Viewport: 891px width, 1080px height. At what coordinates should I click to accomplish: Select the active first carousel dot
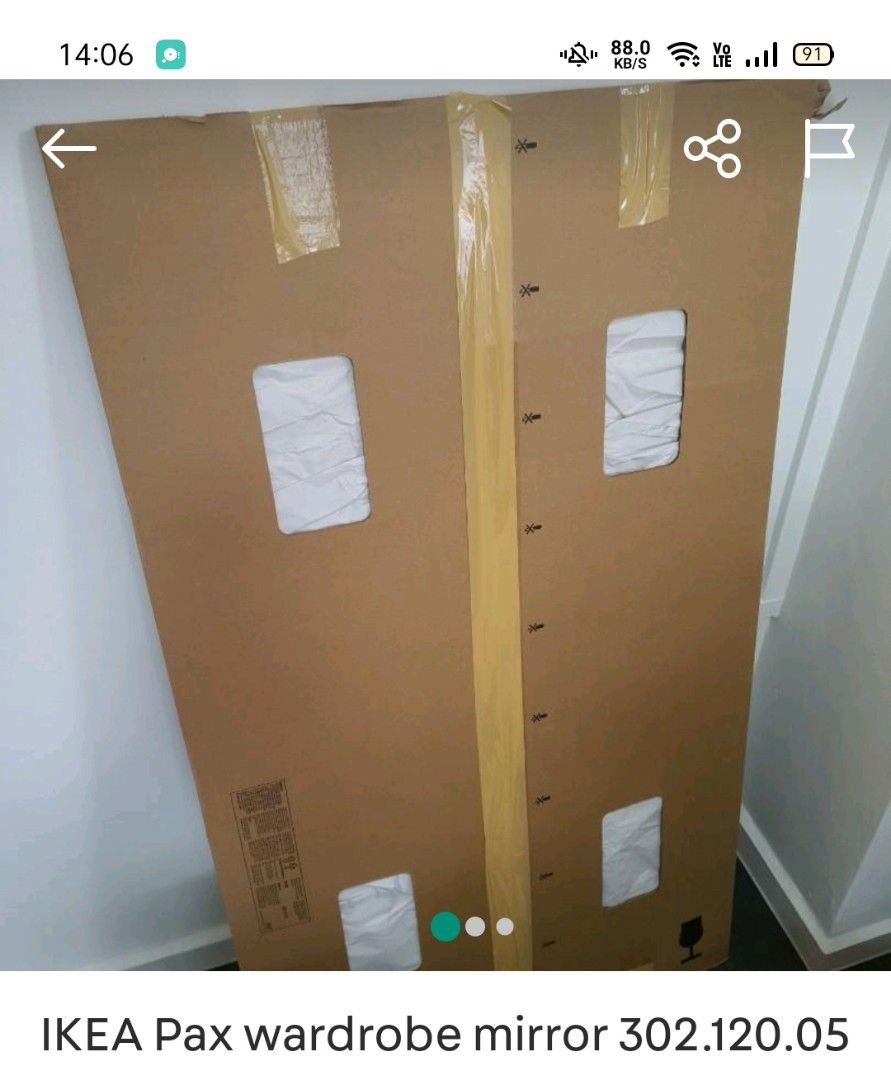[x=444, y=928]
